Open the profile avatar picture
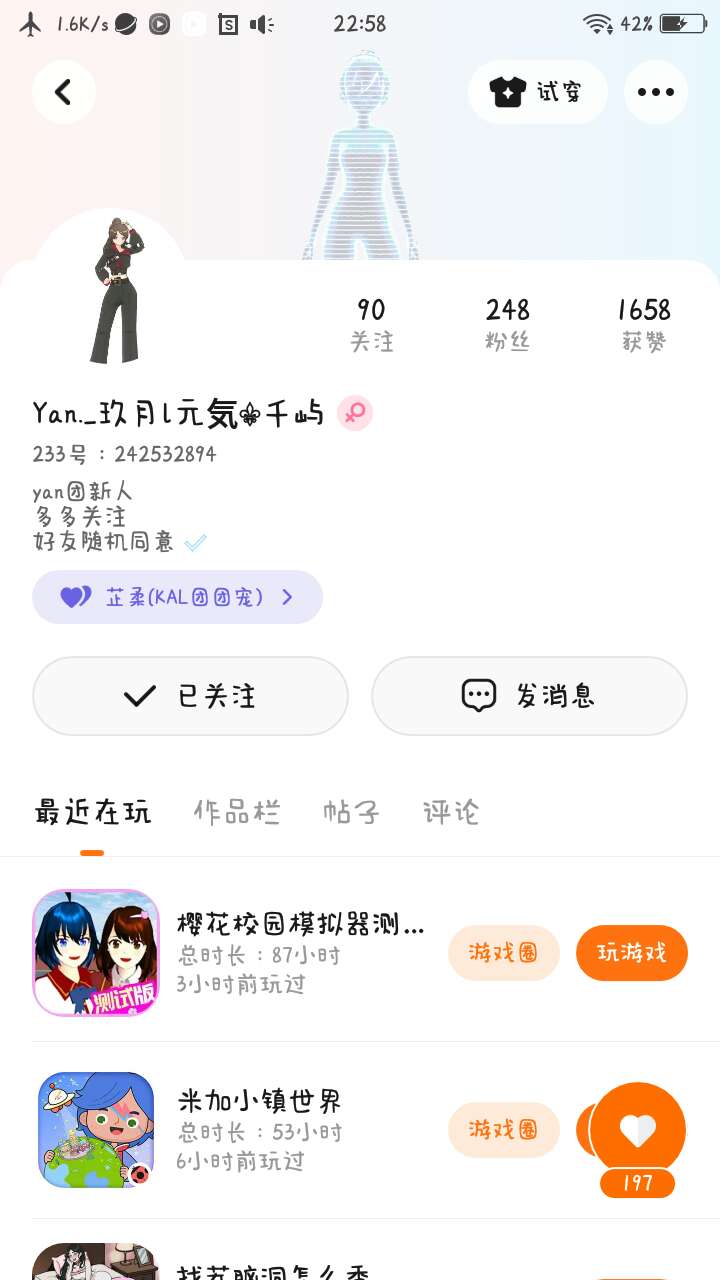Image resolution: width=720 pixels, height=1280 pixels. (112, 290)
